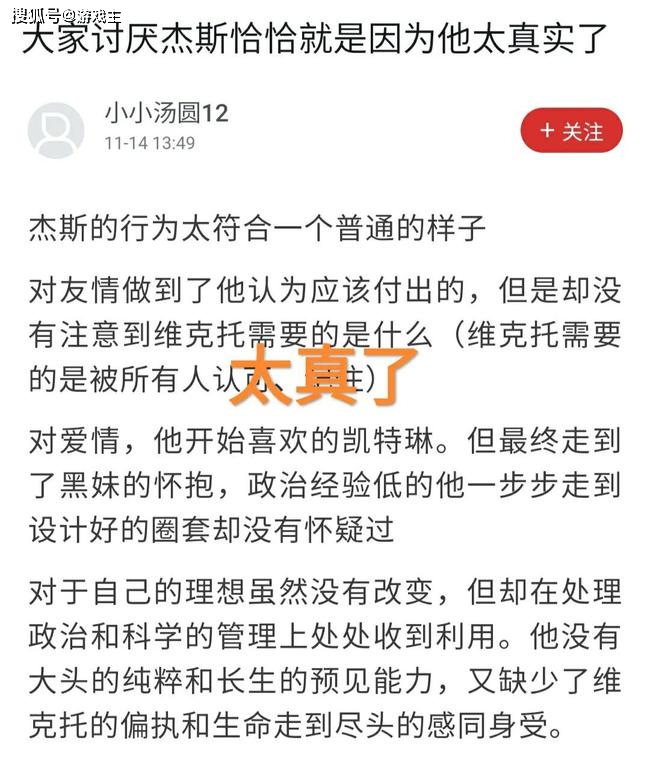The width and height of the screenshot is (650, 758).
Task: Open 小小汤圆12's profile avatar
Action: [x=56, y=130]
